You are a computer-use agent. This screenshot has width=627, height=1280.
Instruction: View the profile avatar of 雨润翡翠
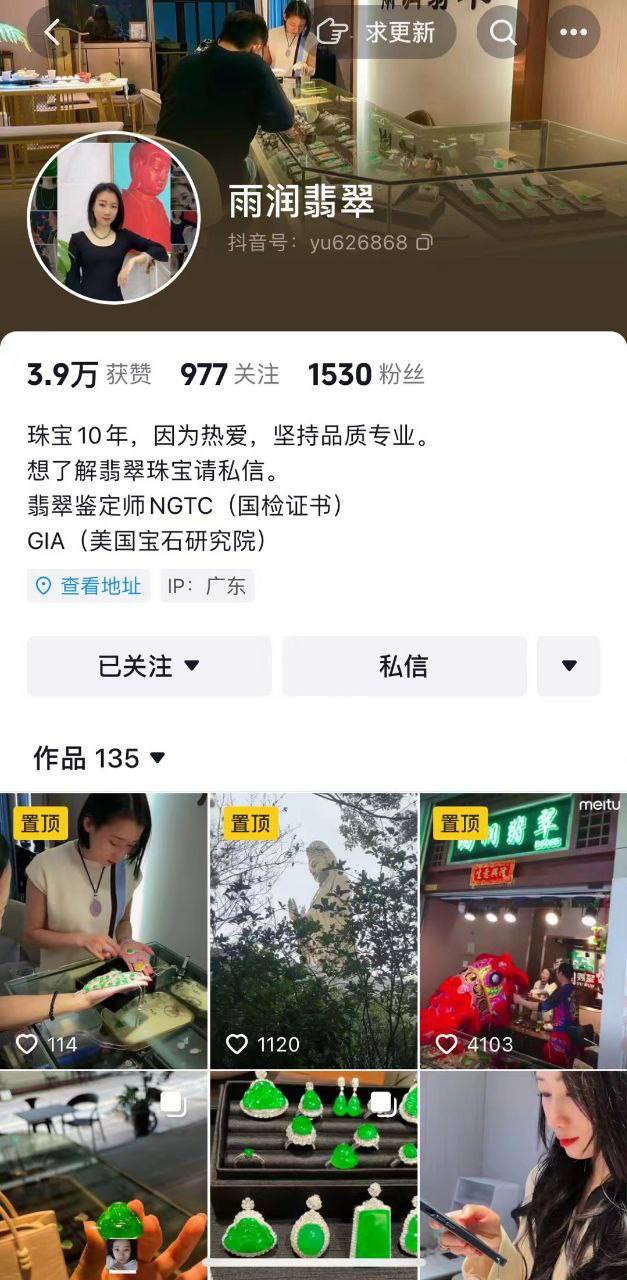coord(113,217)
